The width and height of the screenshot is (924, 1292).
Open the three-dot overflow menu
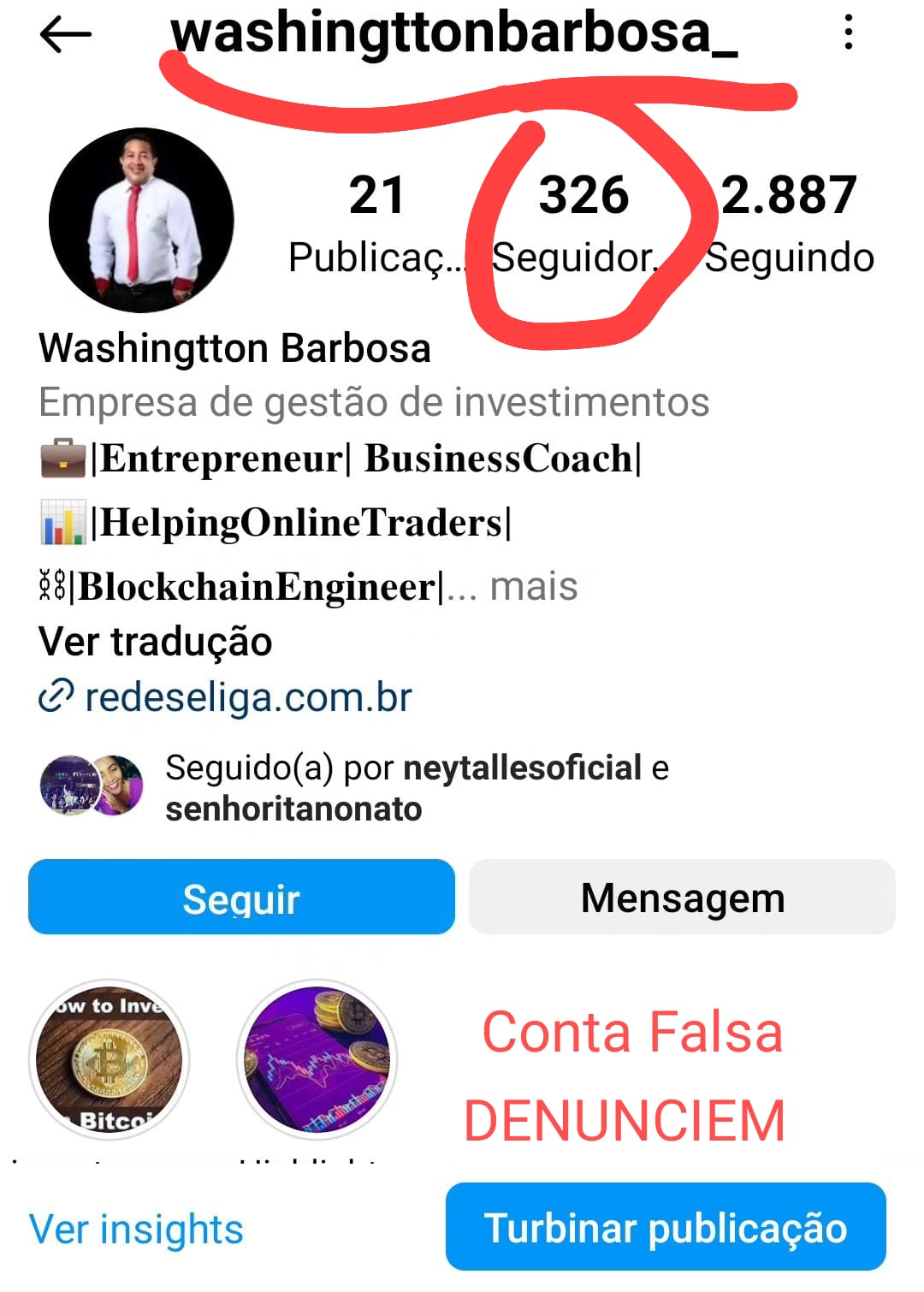pyautogui.click(x=848, y=33)
